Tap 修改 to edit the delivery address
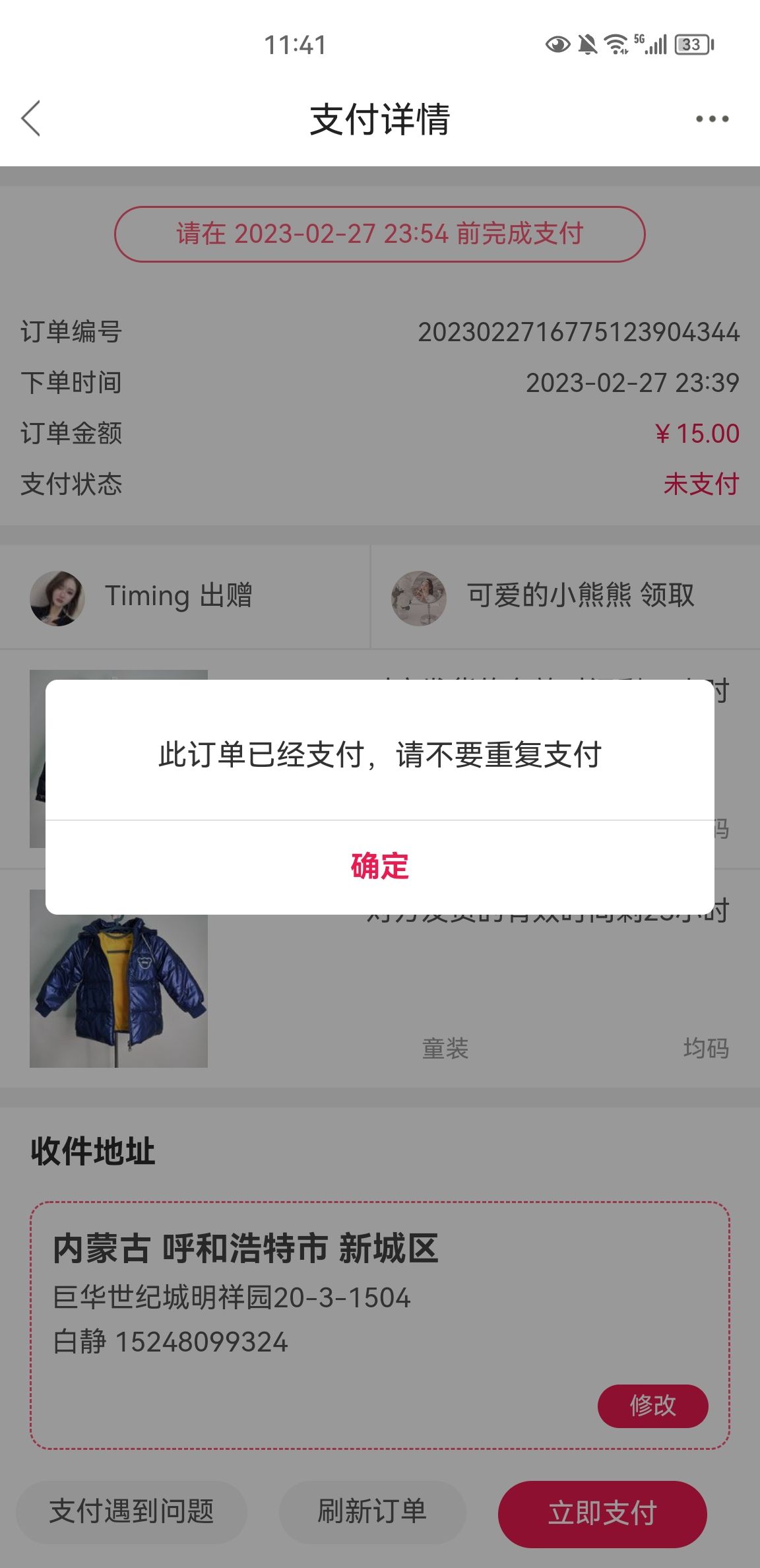The height and width of the screenshot is (1568, 760). point(652,1406)
